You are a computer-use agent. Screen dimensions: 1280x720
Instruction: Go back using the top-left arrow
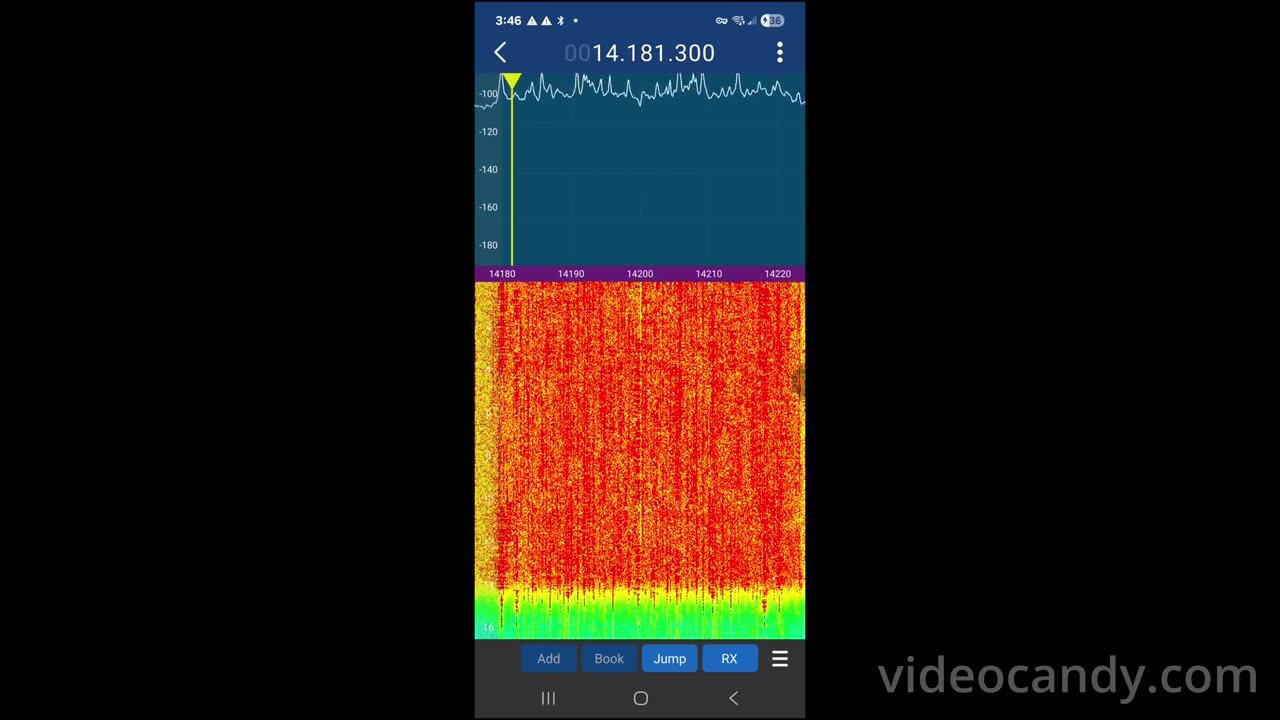(x=500, y=53)
